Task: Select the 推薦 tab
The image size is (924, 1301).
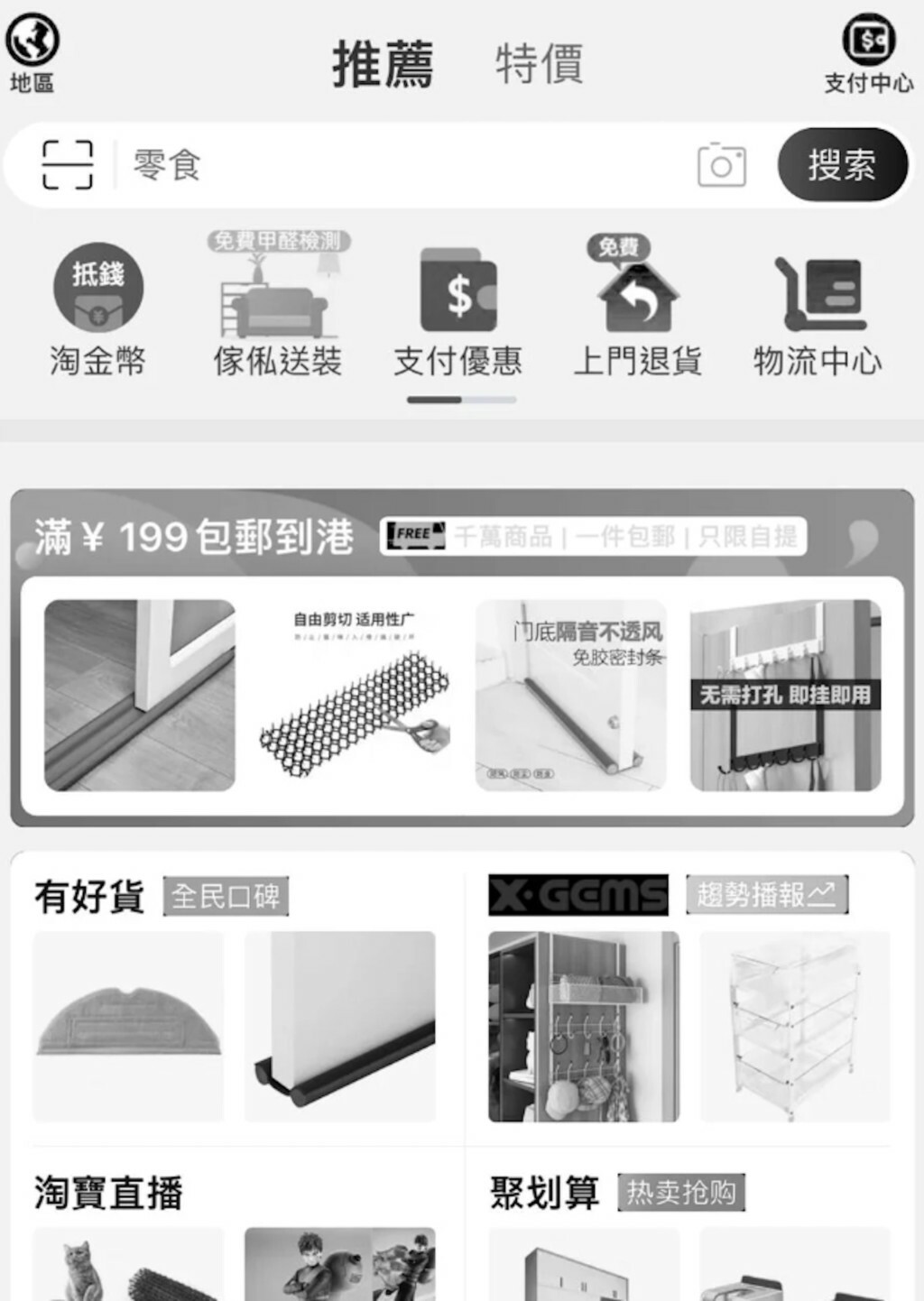Action: point(383,64)
